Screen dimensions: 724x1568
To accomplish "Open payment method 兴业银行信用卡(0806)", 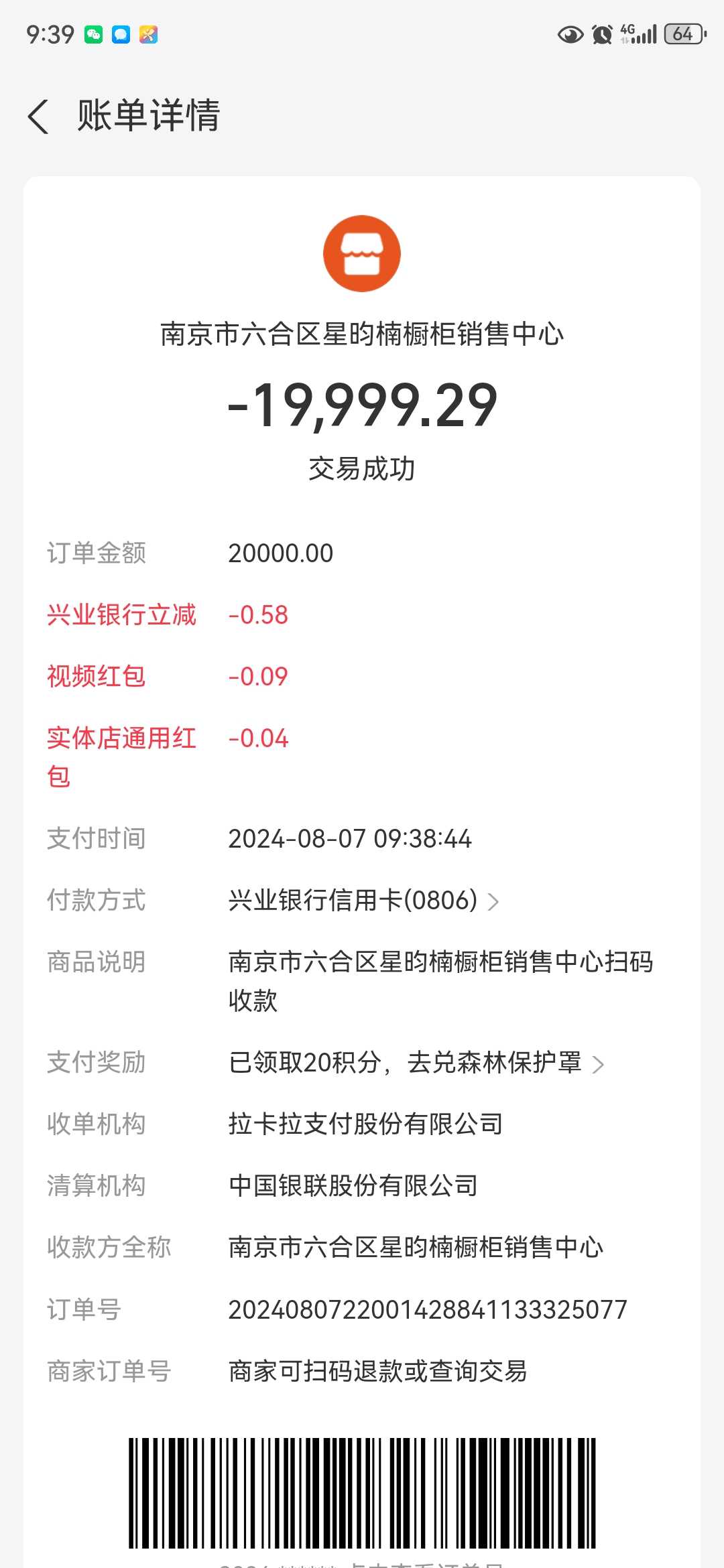I will (363, 901).
